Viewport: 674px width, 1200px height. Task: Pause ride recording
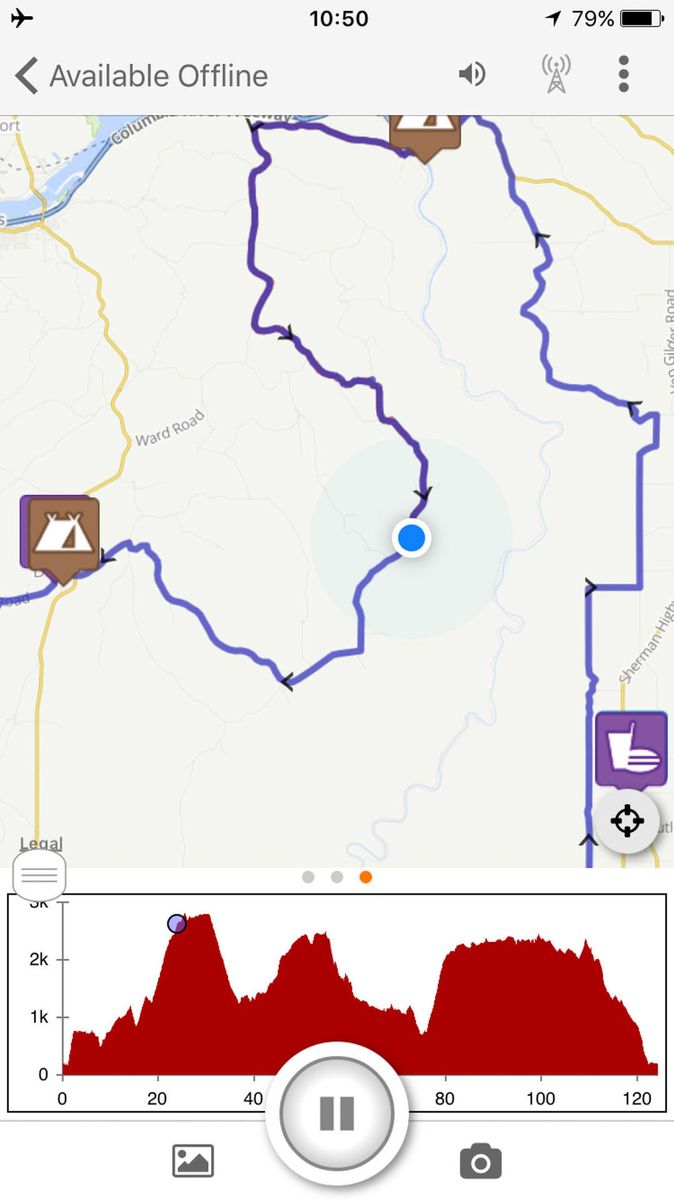(x=337, y=1112)
